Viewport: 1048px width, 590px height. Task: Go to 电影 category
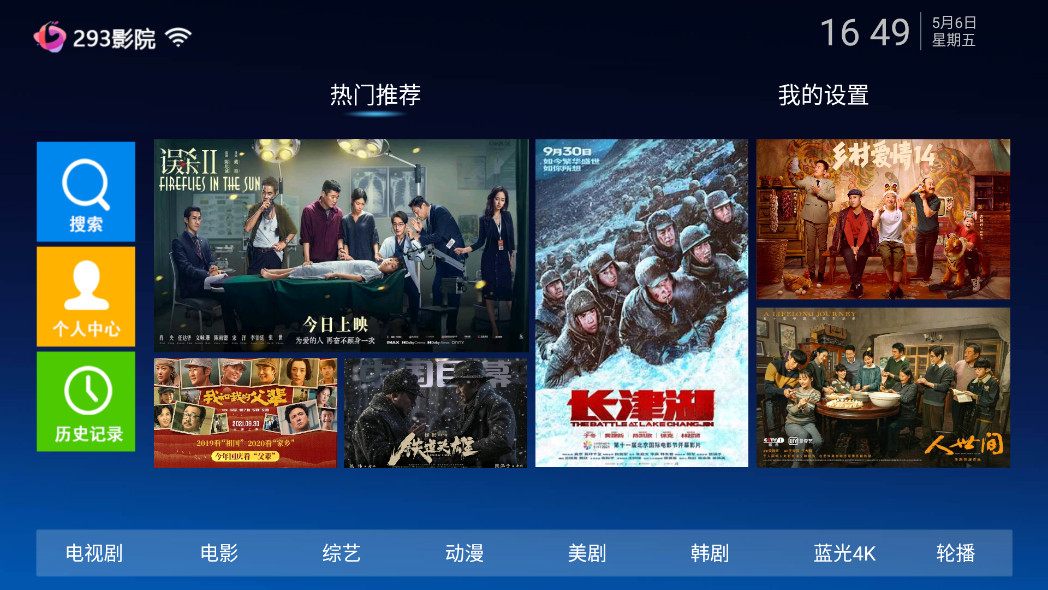click(x=219, y=553)
